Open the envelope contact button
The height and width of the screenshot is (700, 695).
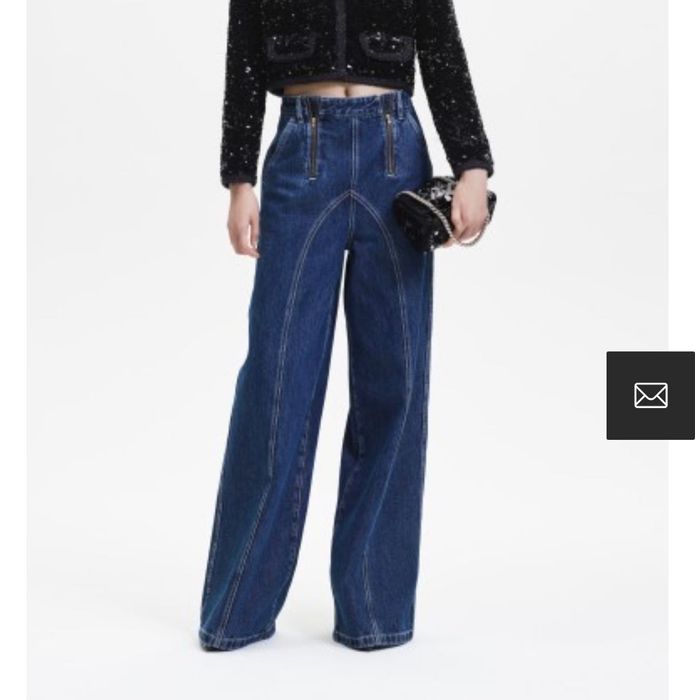click(x=650, y=396)
